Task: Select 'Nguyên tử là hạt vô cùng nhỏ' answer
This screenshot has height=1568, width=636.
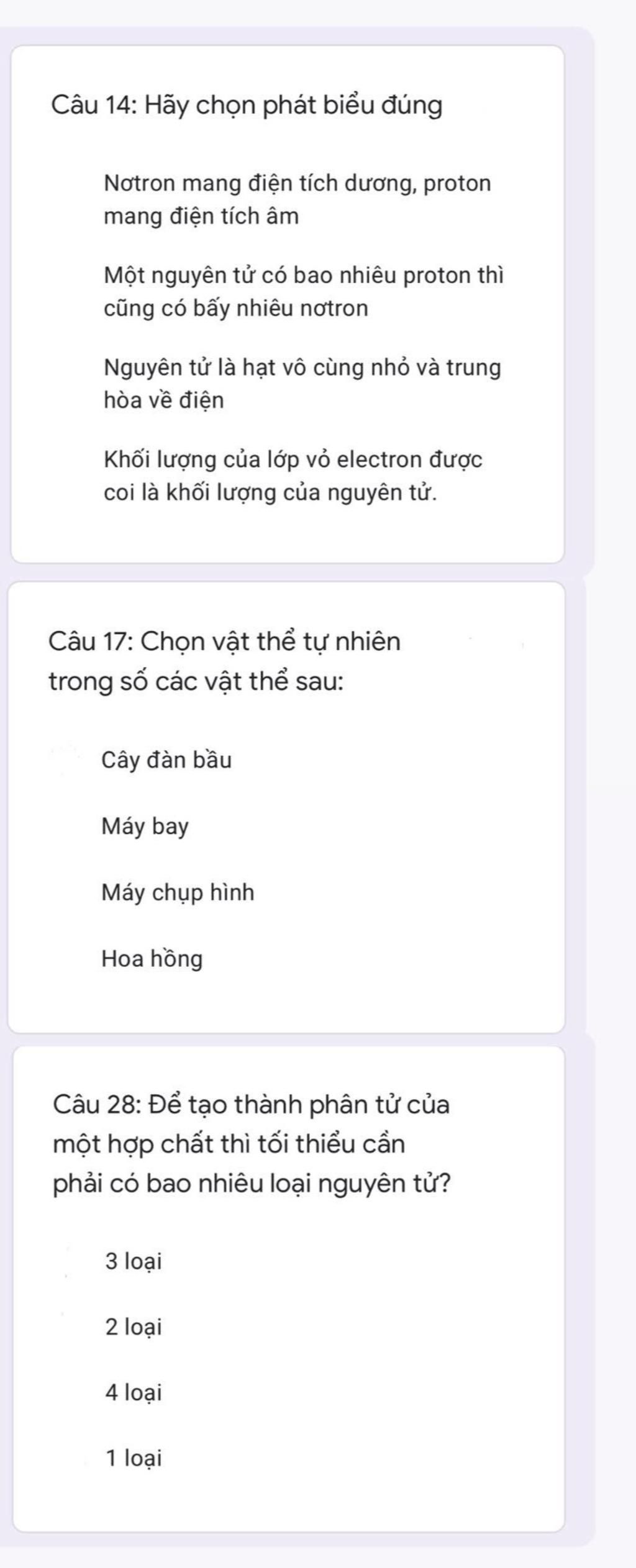Action: click(x=302, y=384)
